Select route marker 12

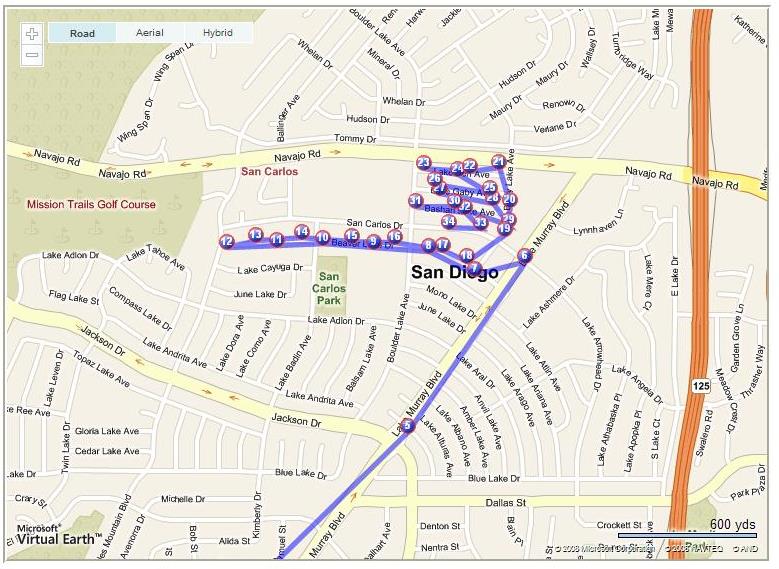coord(227,242)
